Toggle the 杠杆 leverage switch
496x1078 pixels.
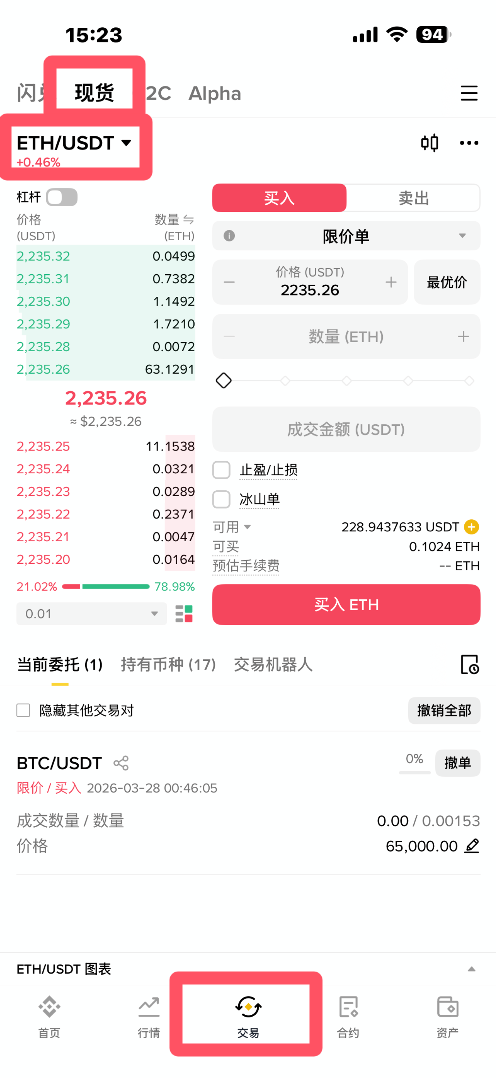tap(62, 198)
